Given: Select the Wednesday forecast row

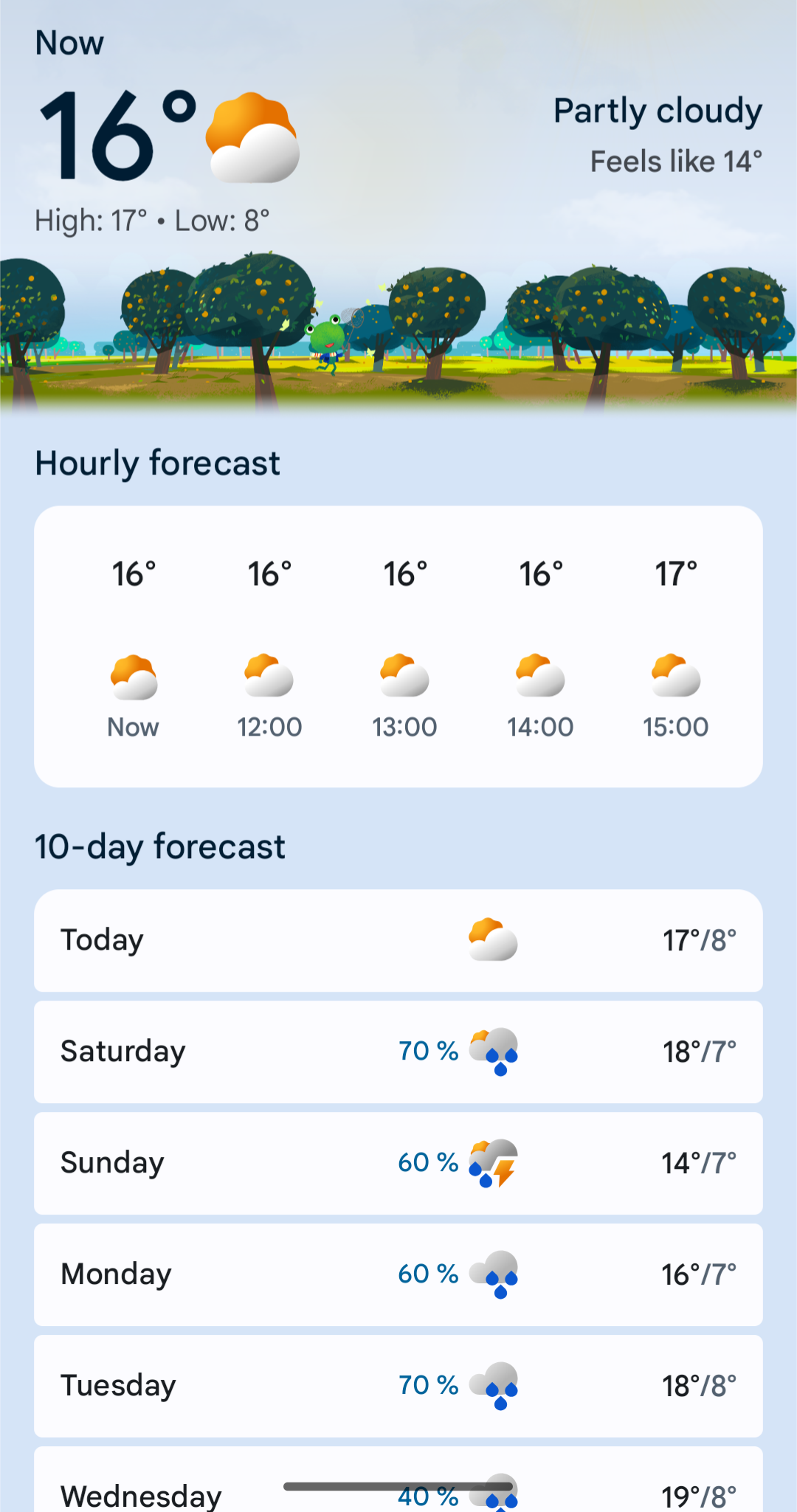Looking at the screenshot, I should coord(398,1480).
